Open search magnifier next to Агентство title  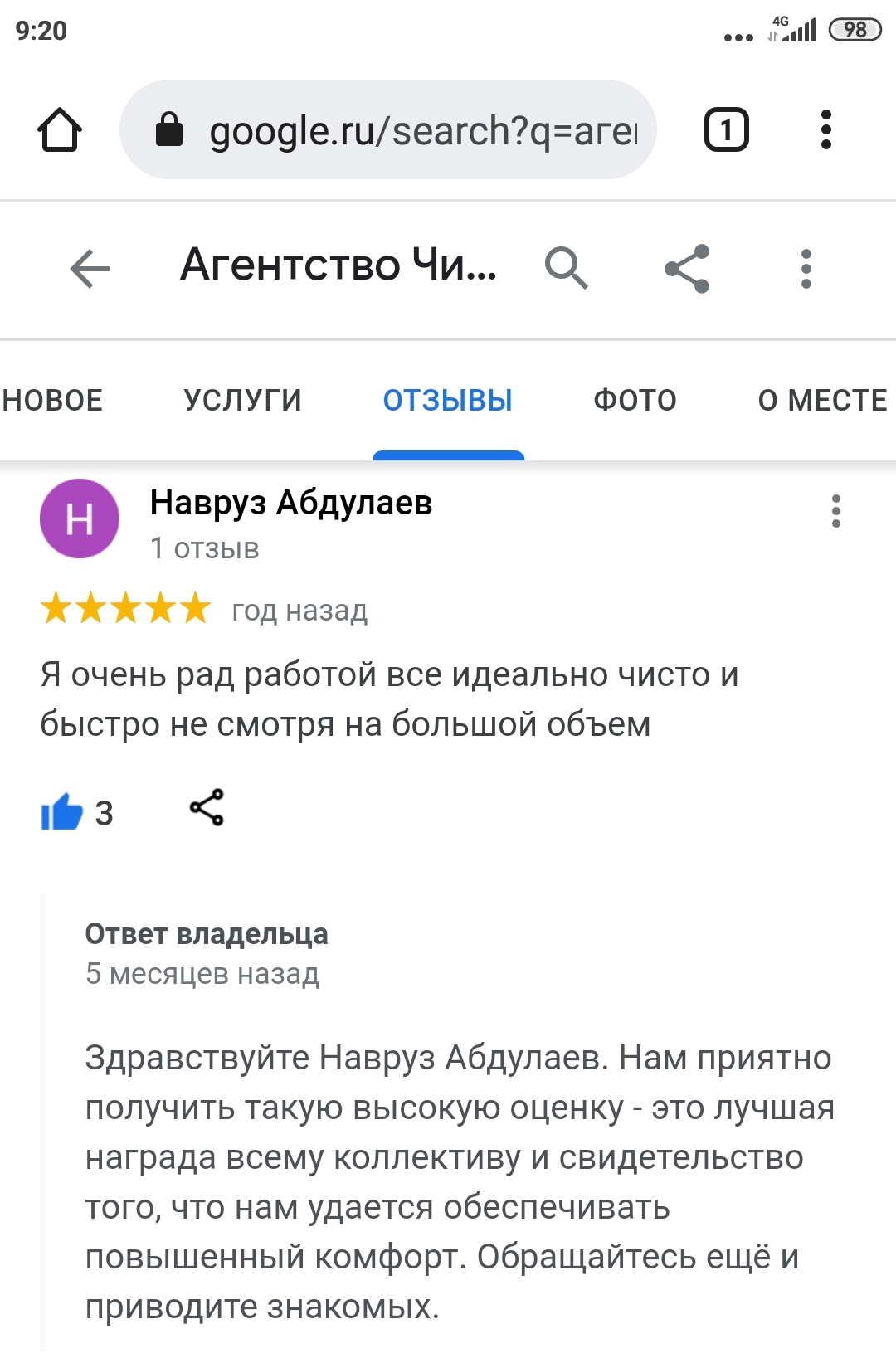pyautogui.click(x=566, y=268)
